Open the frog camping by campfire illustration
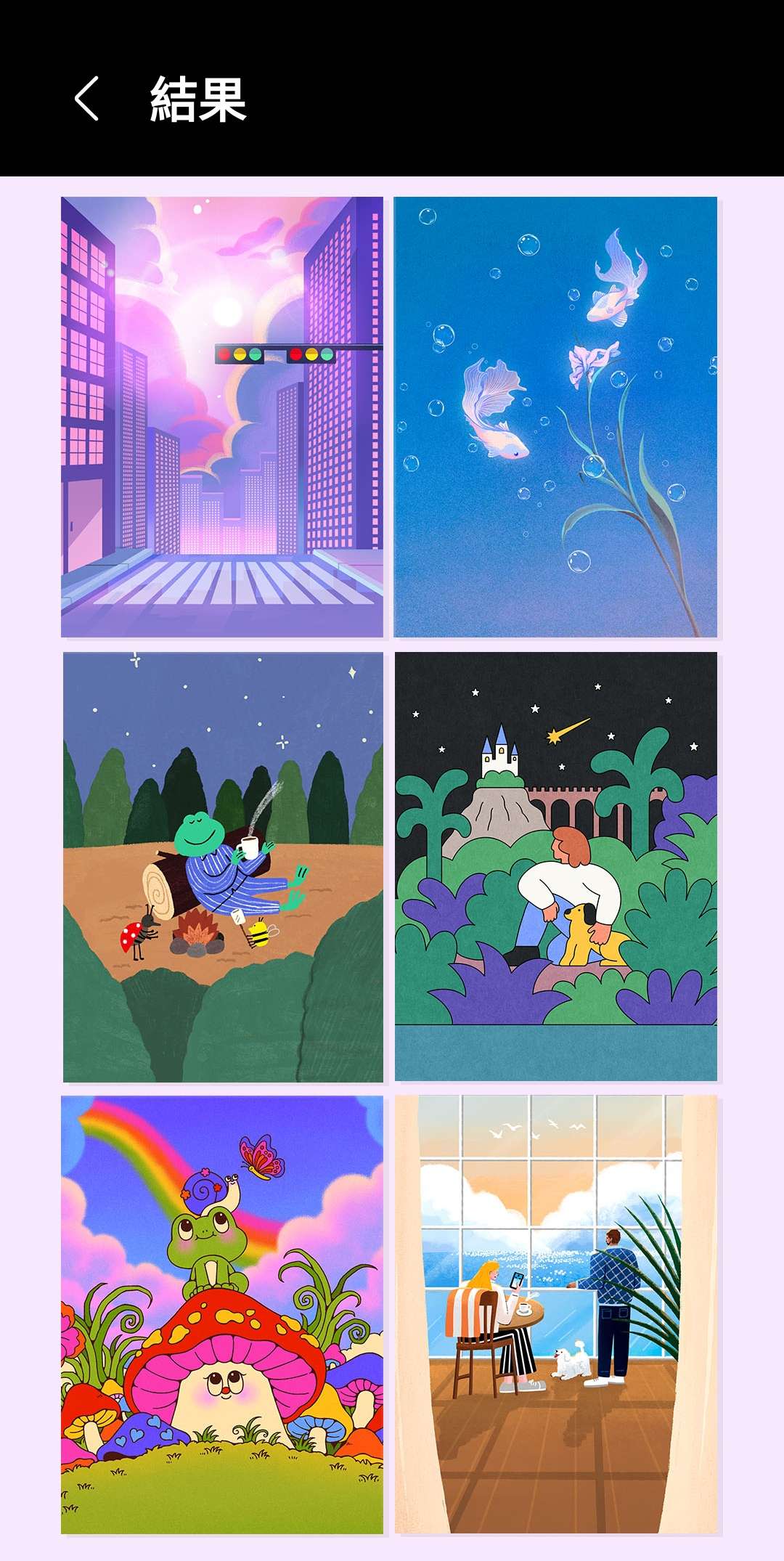 [223, 867]
